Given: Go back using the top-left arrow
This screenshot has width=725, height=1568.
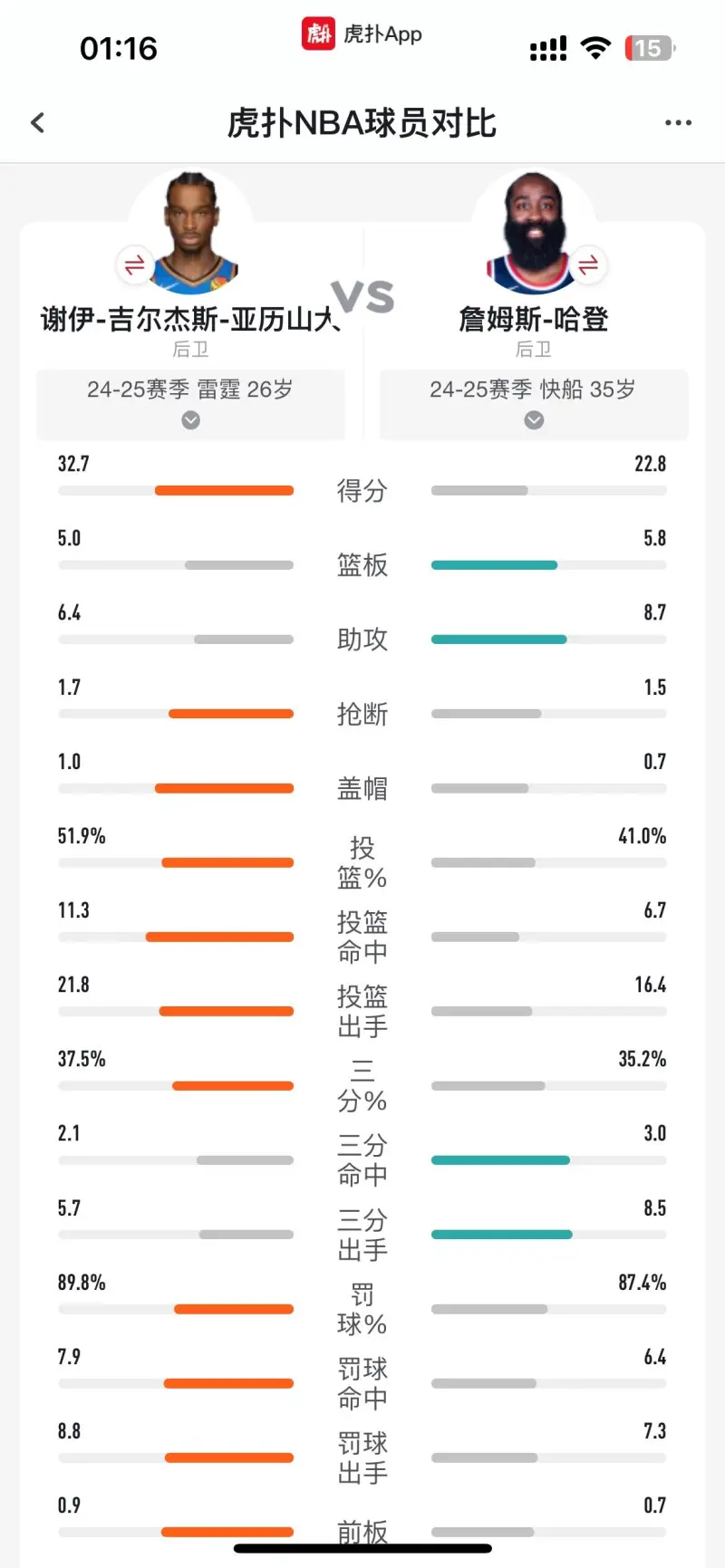Looking at the screenshot, I should tap(37, 122).
